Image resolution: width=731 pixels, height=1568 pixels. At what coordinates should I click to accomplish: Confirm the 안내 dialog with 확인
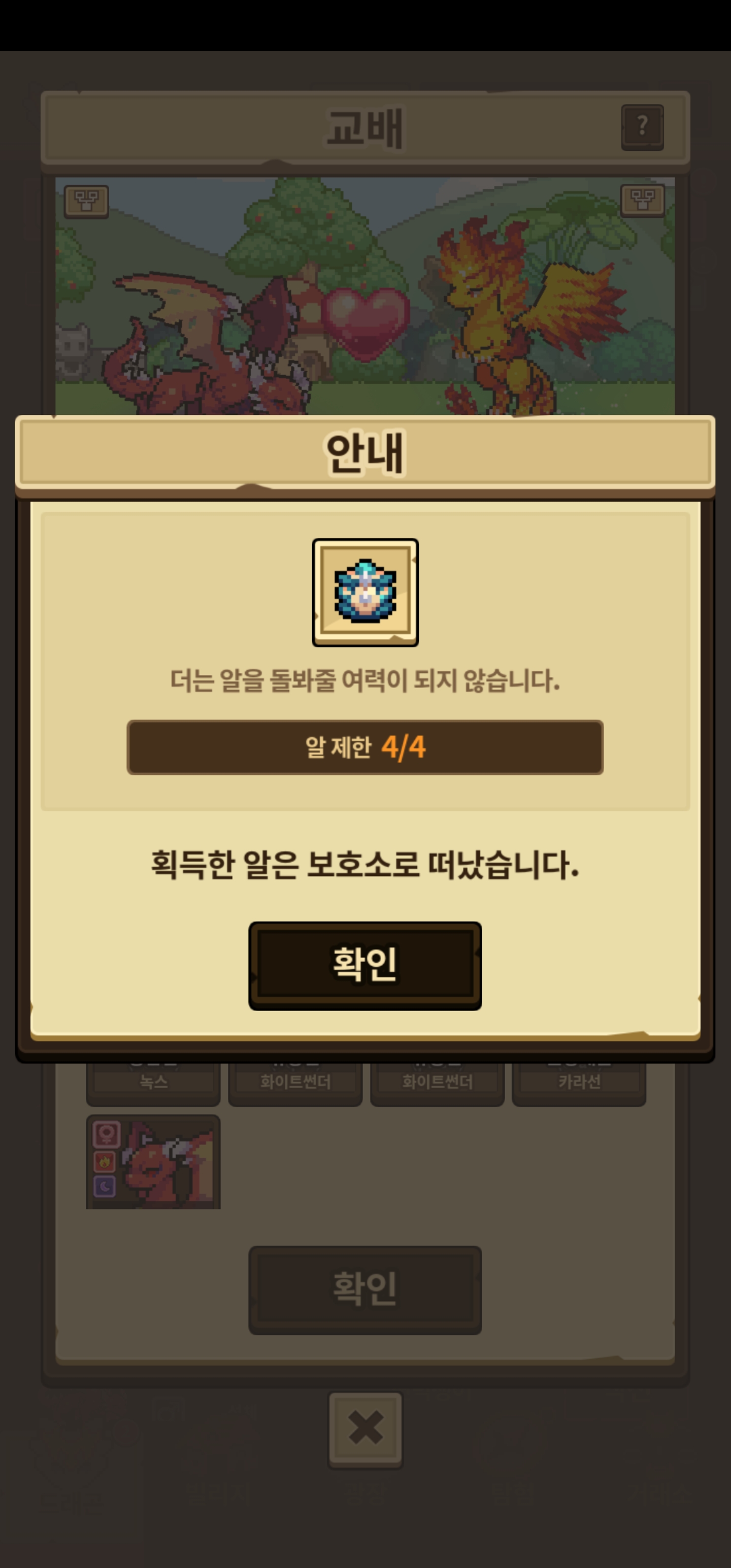click(x=364, y=965)
